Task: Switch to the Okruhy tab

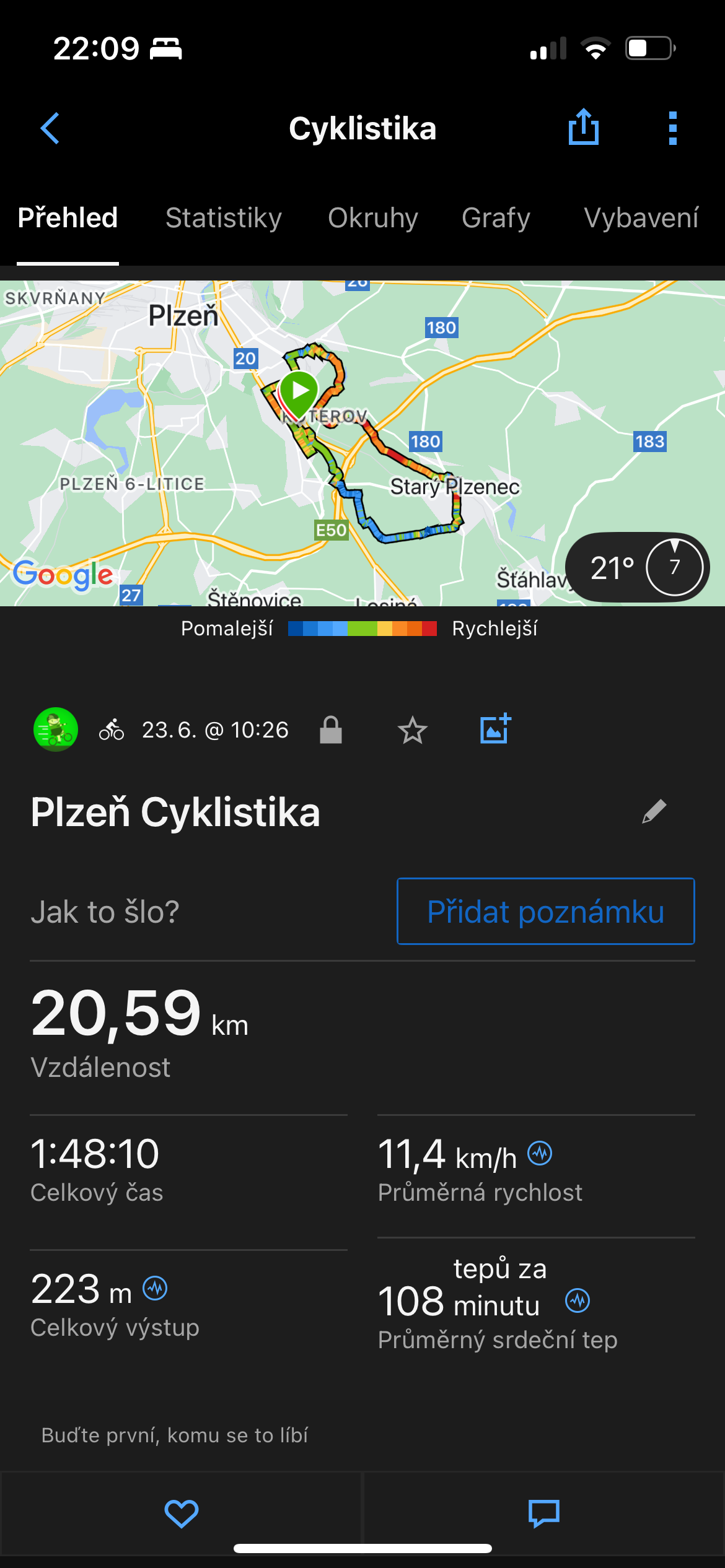Action: point(372,218)
